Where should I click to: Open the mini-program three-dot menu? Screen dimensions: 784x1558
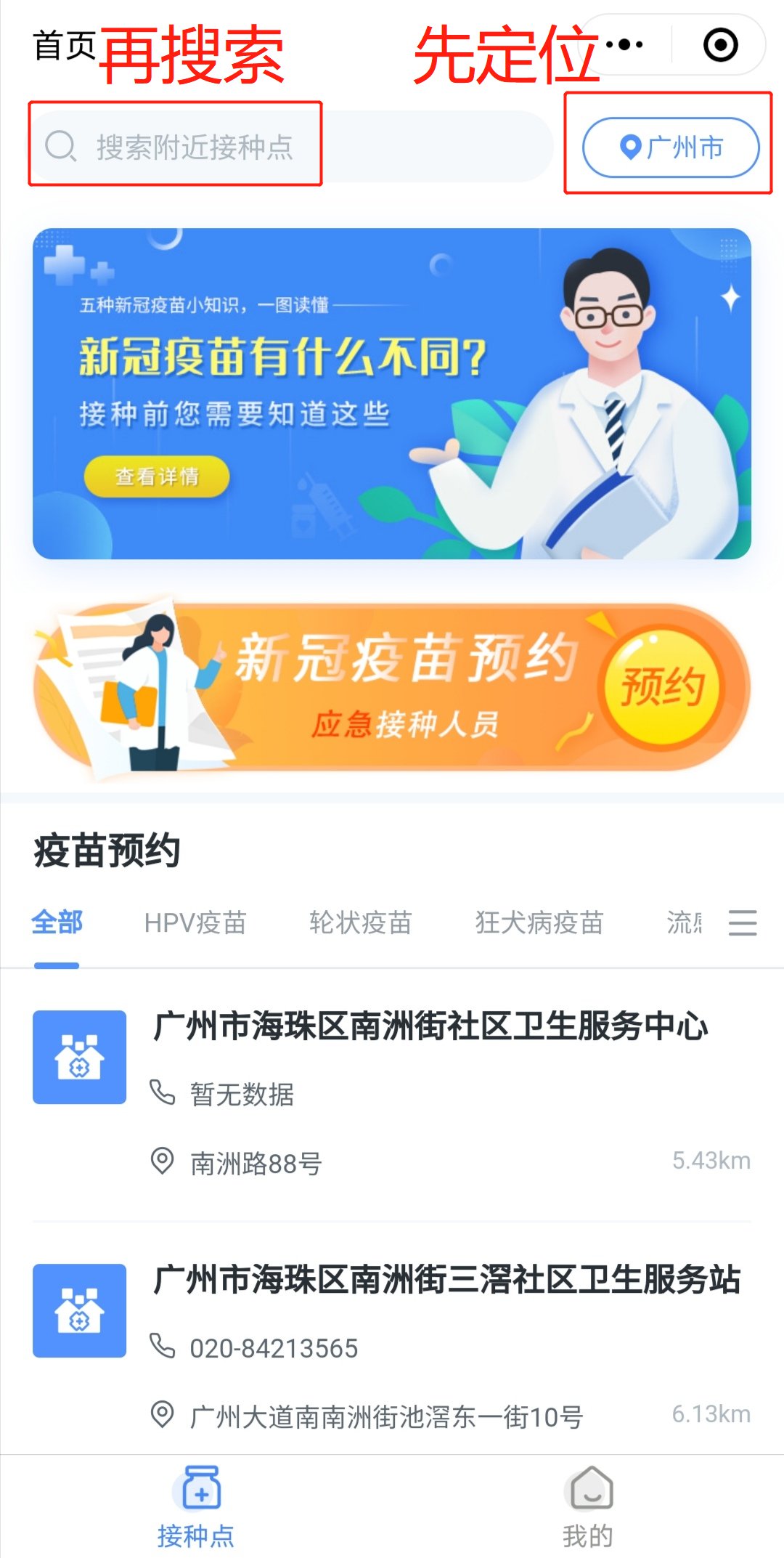tap(624, 45)
